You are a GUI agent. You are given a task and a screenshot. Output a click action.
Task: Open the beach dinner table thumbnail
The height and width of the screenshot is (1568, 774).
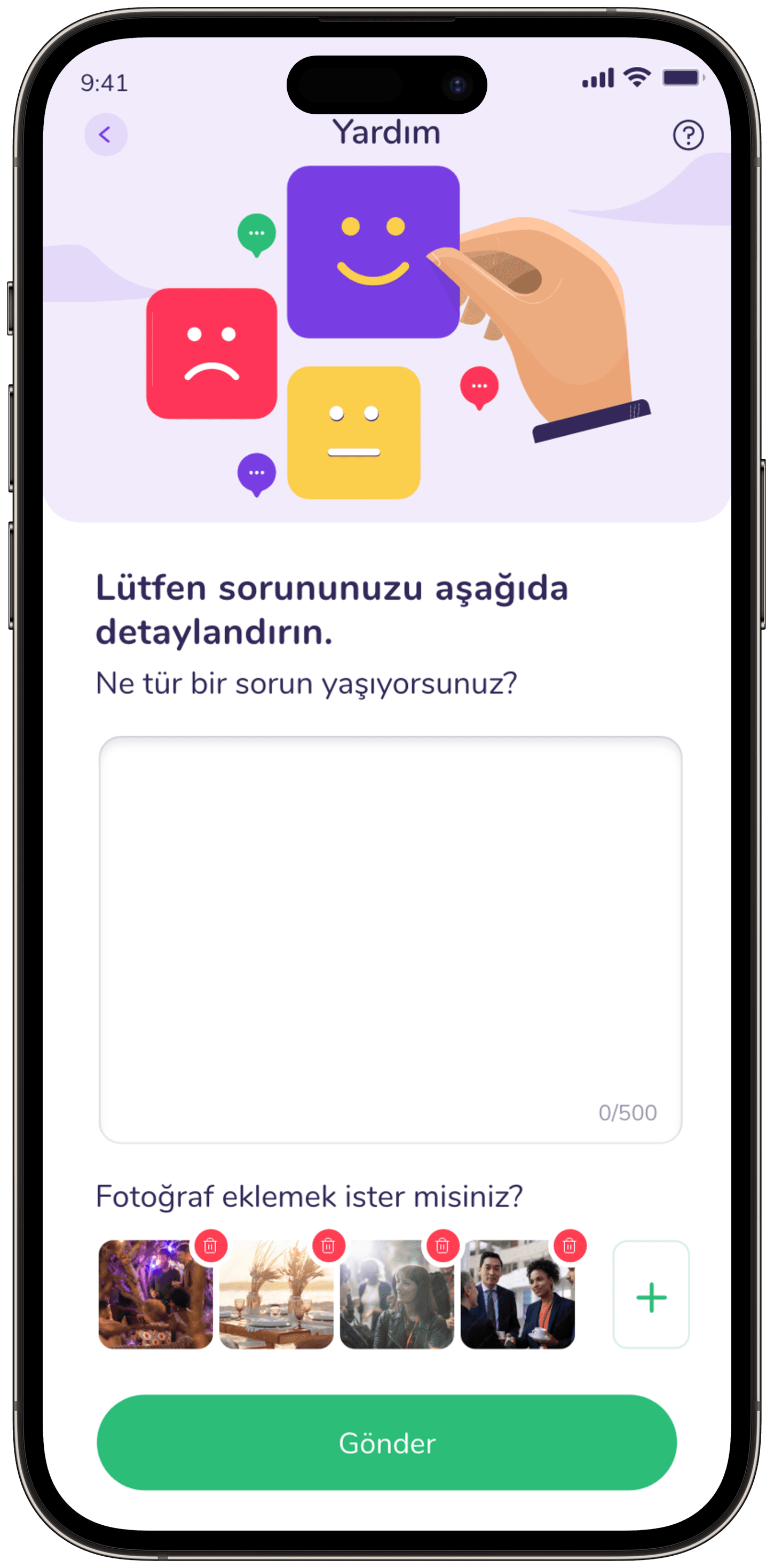click(277, 1295)
